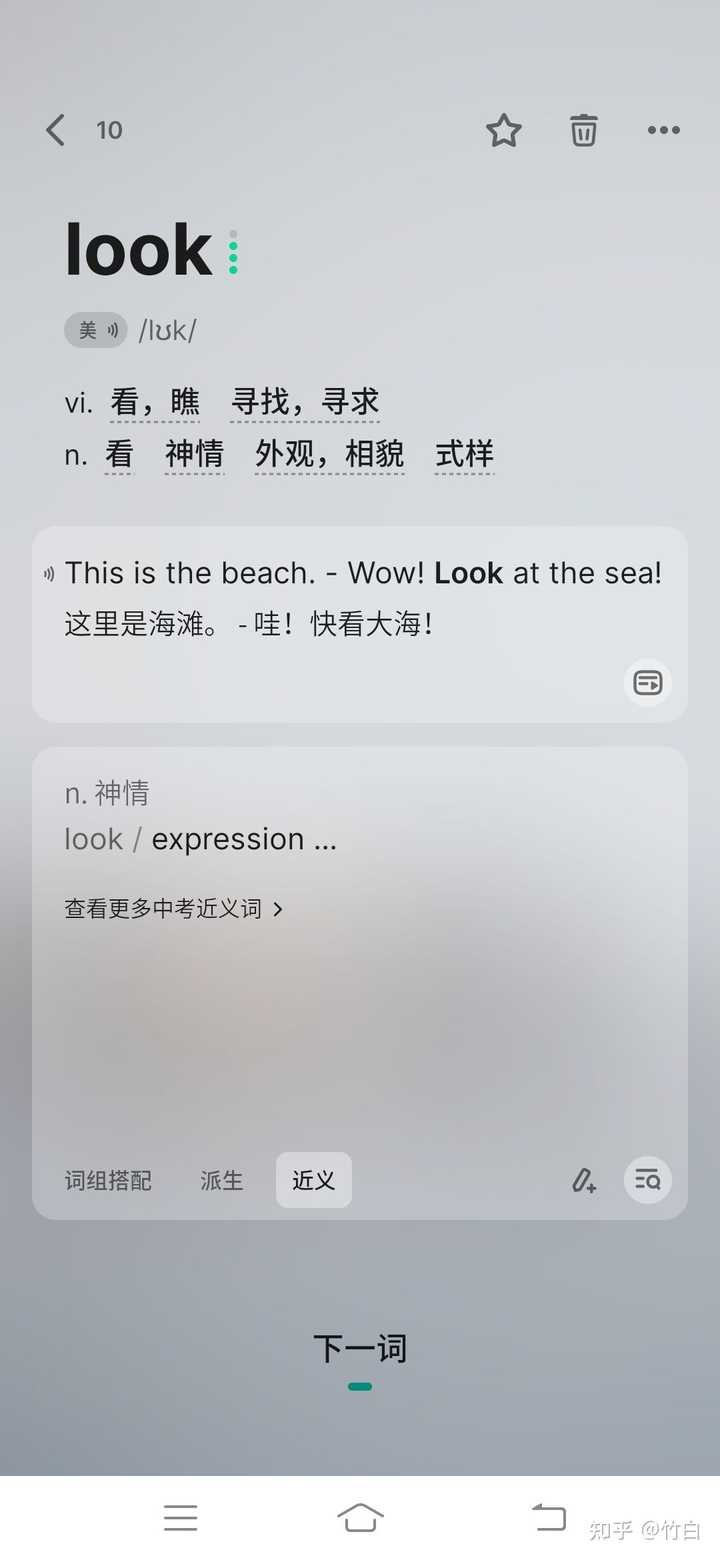Open 查看更多中考近义词 link
720x1560 pixels.
(x=174, y=908)
